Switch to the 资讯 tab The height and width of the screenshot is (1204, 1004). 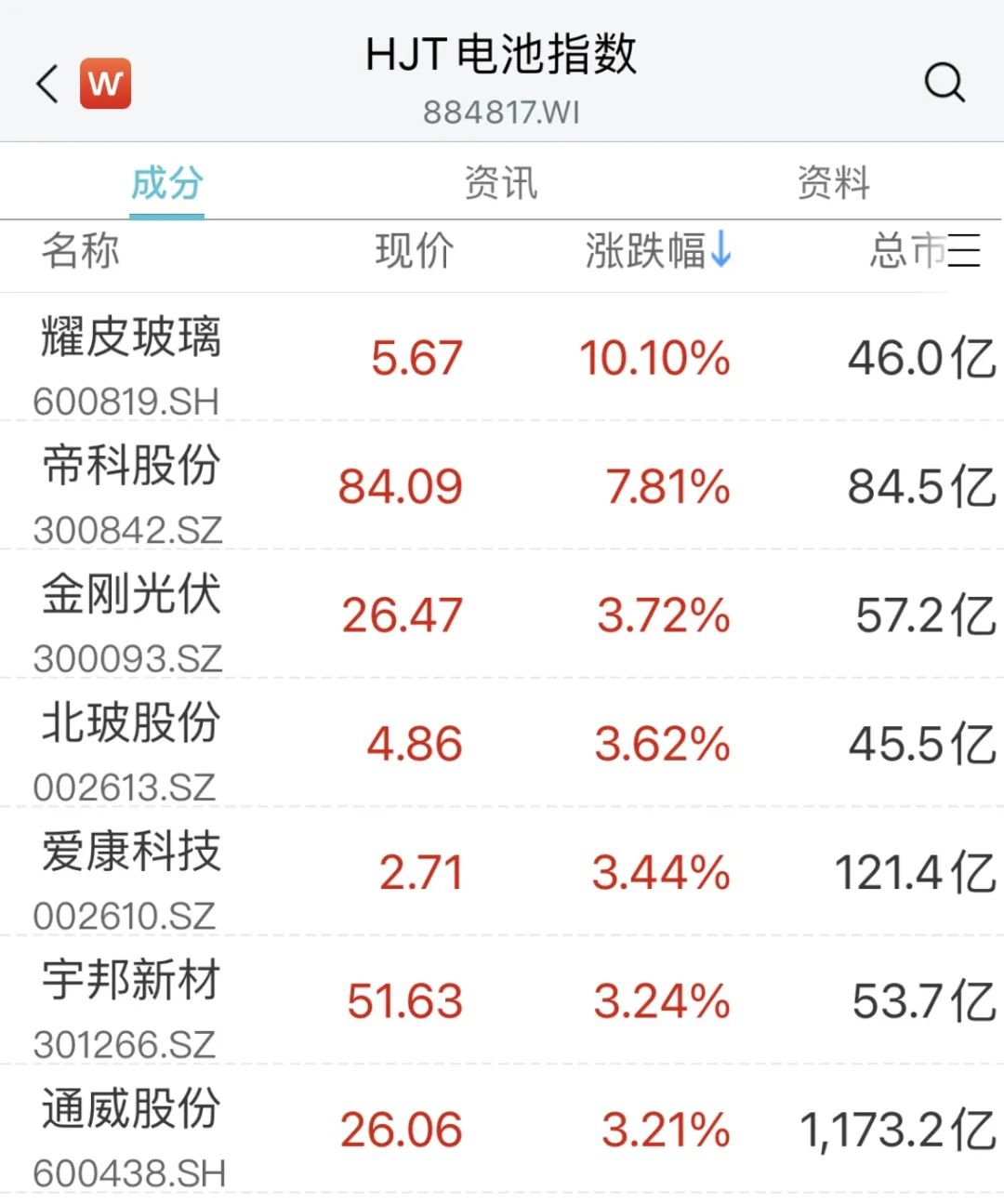[x=501, y=182]
